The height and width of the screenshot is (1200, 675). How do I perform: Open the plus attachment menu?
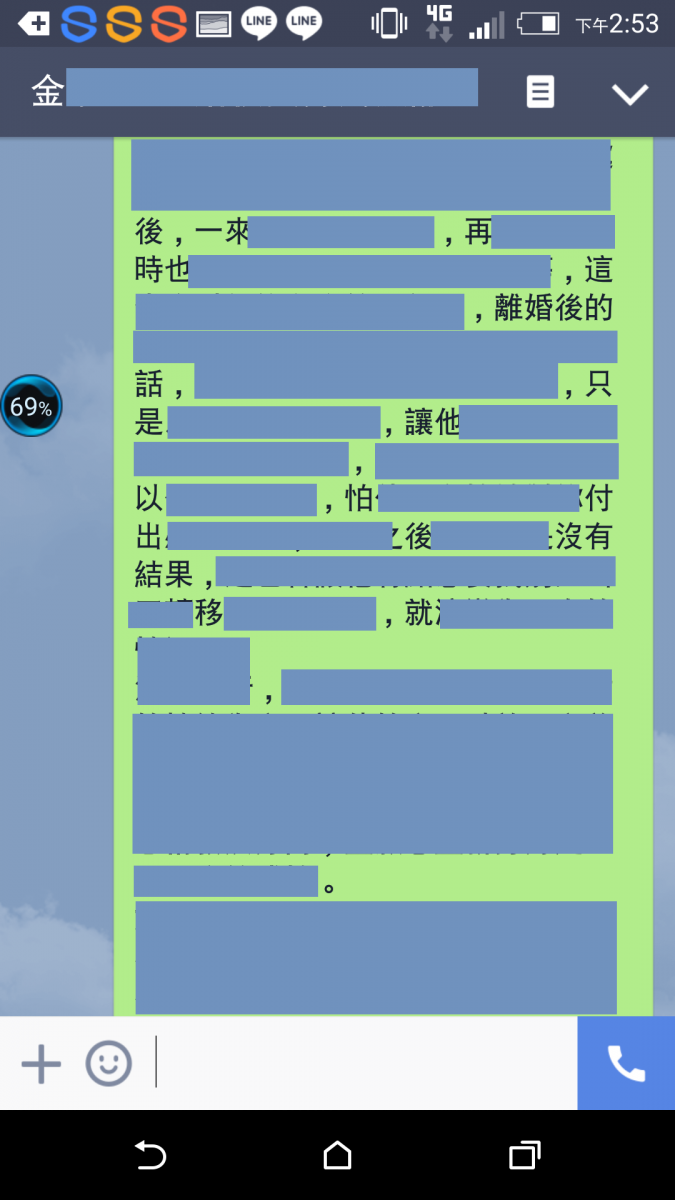tap(41, 1063)
